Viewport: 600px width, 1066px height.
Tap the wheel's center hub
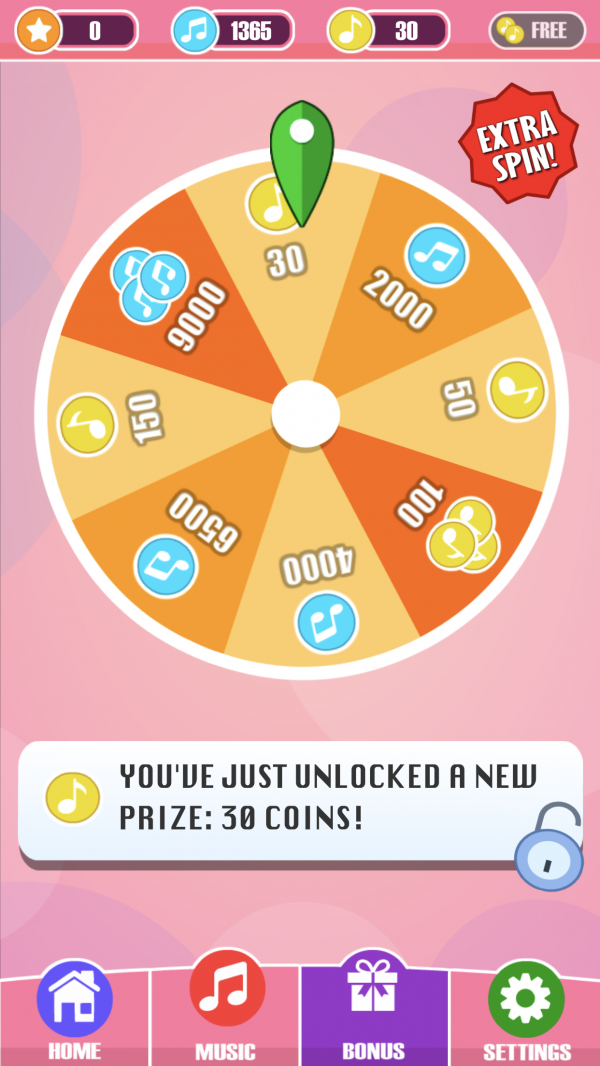pyautogui.click(x=306, y=414)
